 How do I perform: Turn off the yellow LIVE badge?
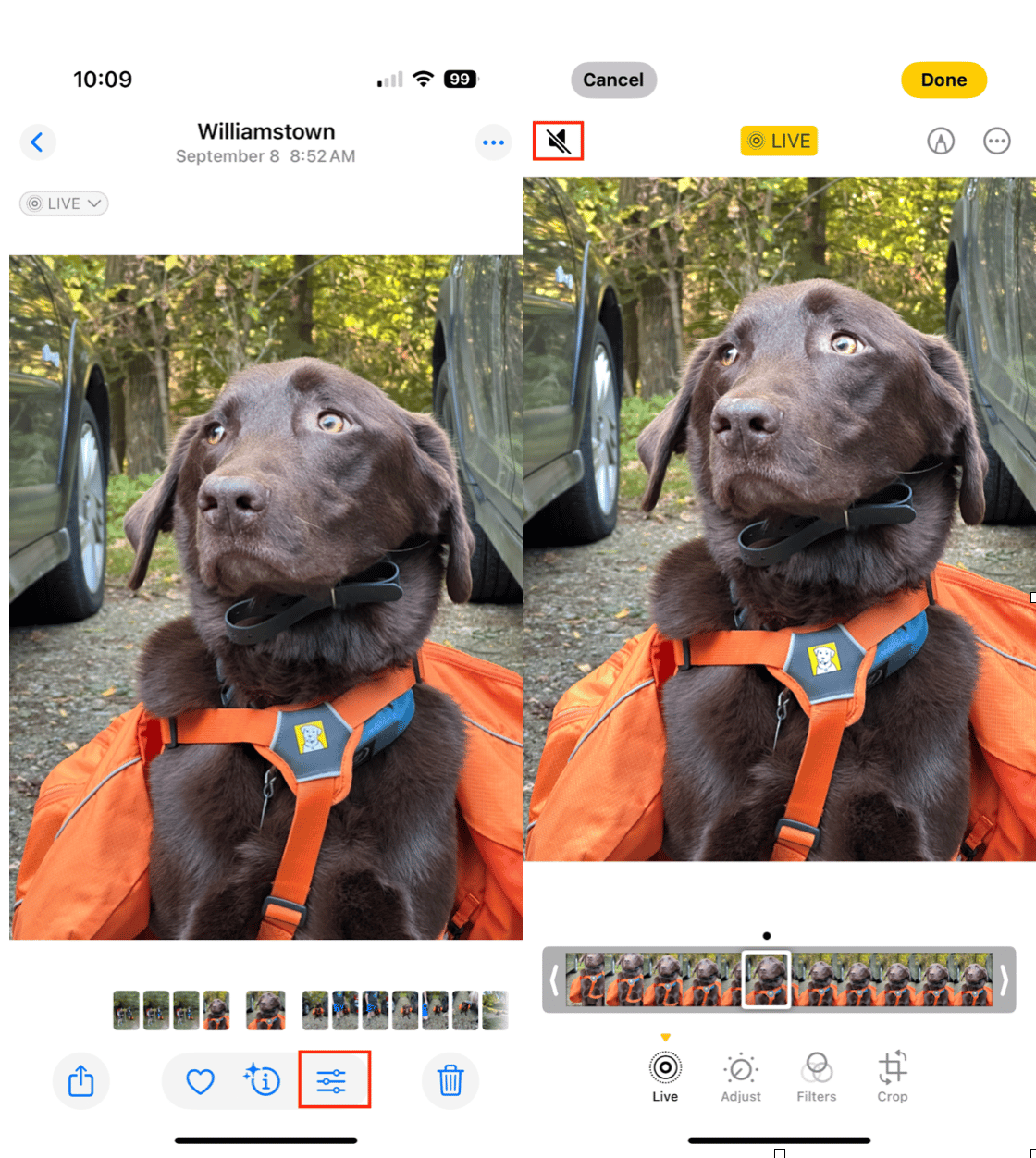pos(779,142)
